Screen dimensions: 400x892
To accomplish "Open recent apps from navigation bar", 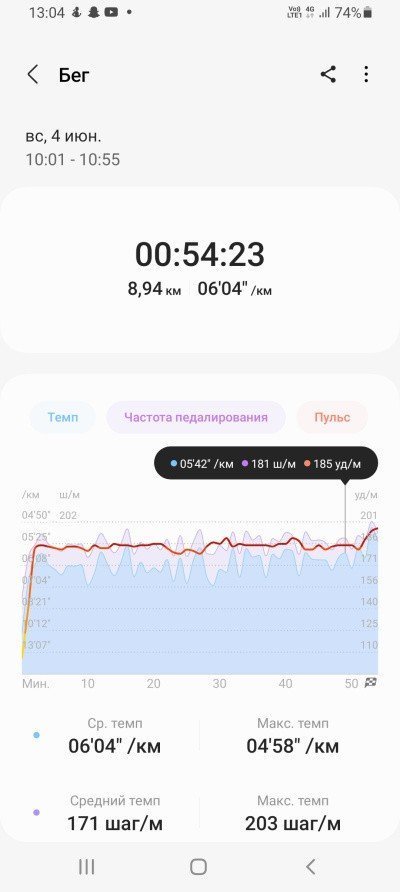I will point(86,866).
